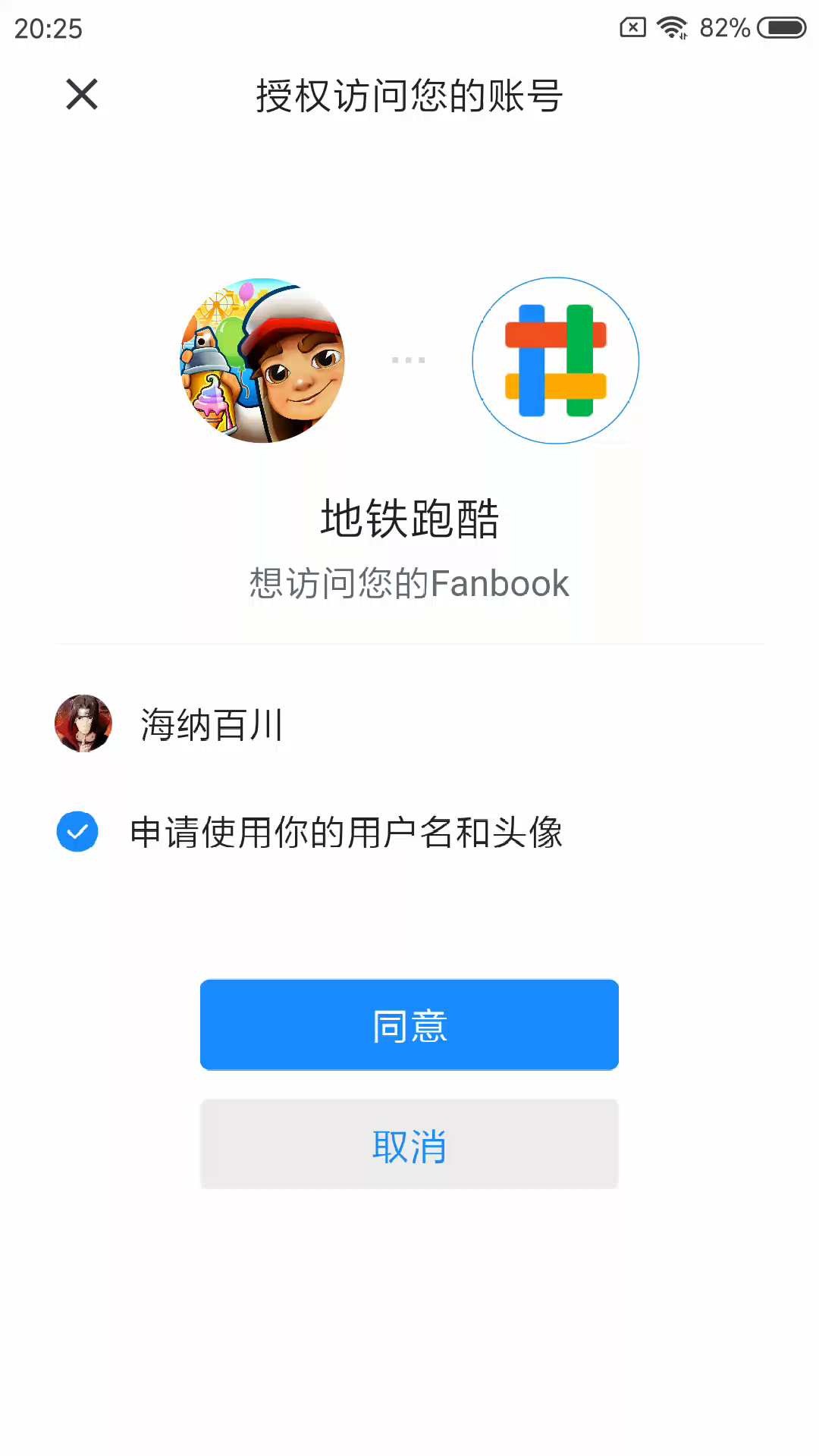This screenshot has width=819, height=1456.
Task: Close the authorization screen
Action: pyautogui.click(x=82, y=95)
